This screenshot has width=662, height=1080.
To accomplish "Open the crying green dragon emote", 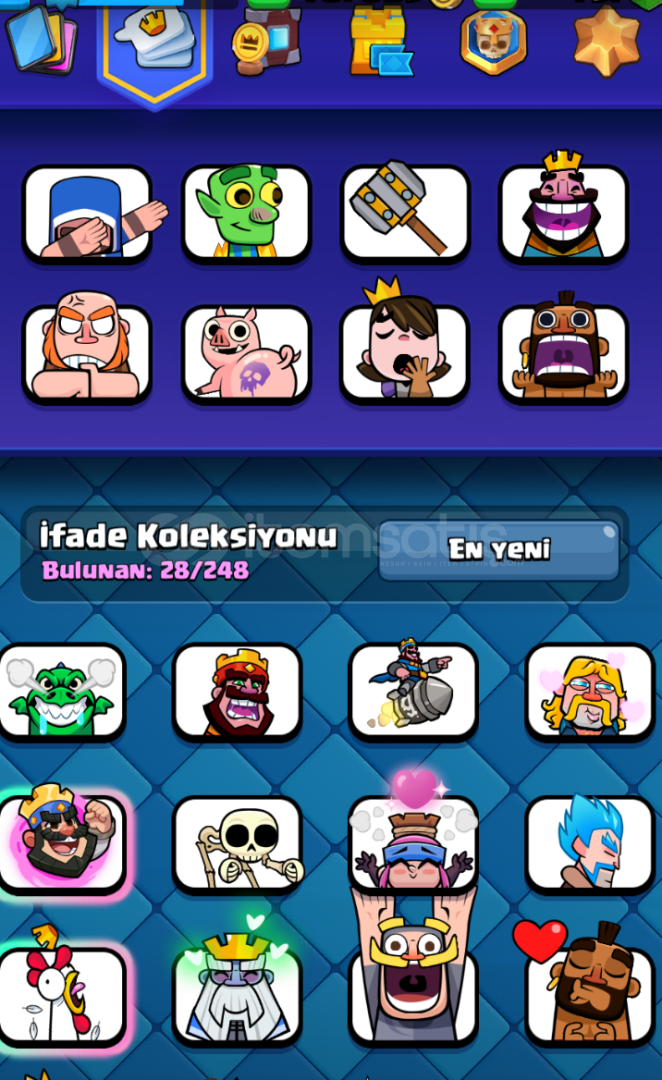I will coord(62,692).
